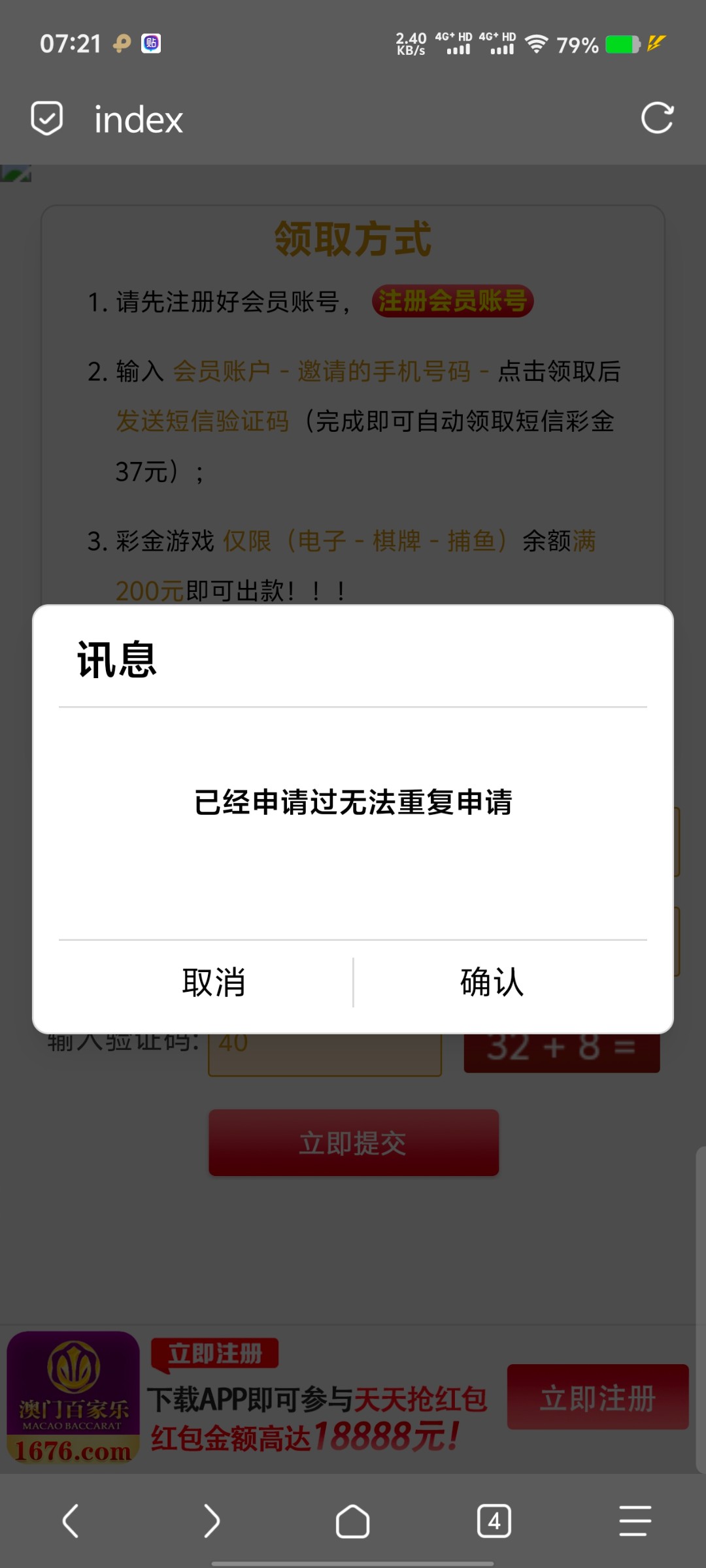Open the browser menu
Screen dimensions: 706x1568
pyautogui.click(x=635, y=1521)
